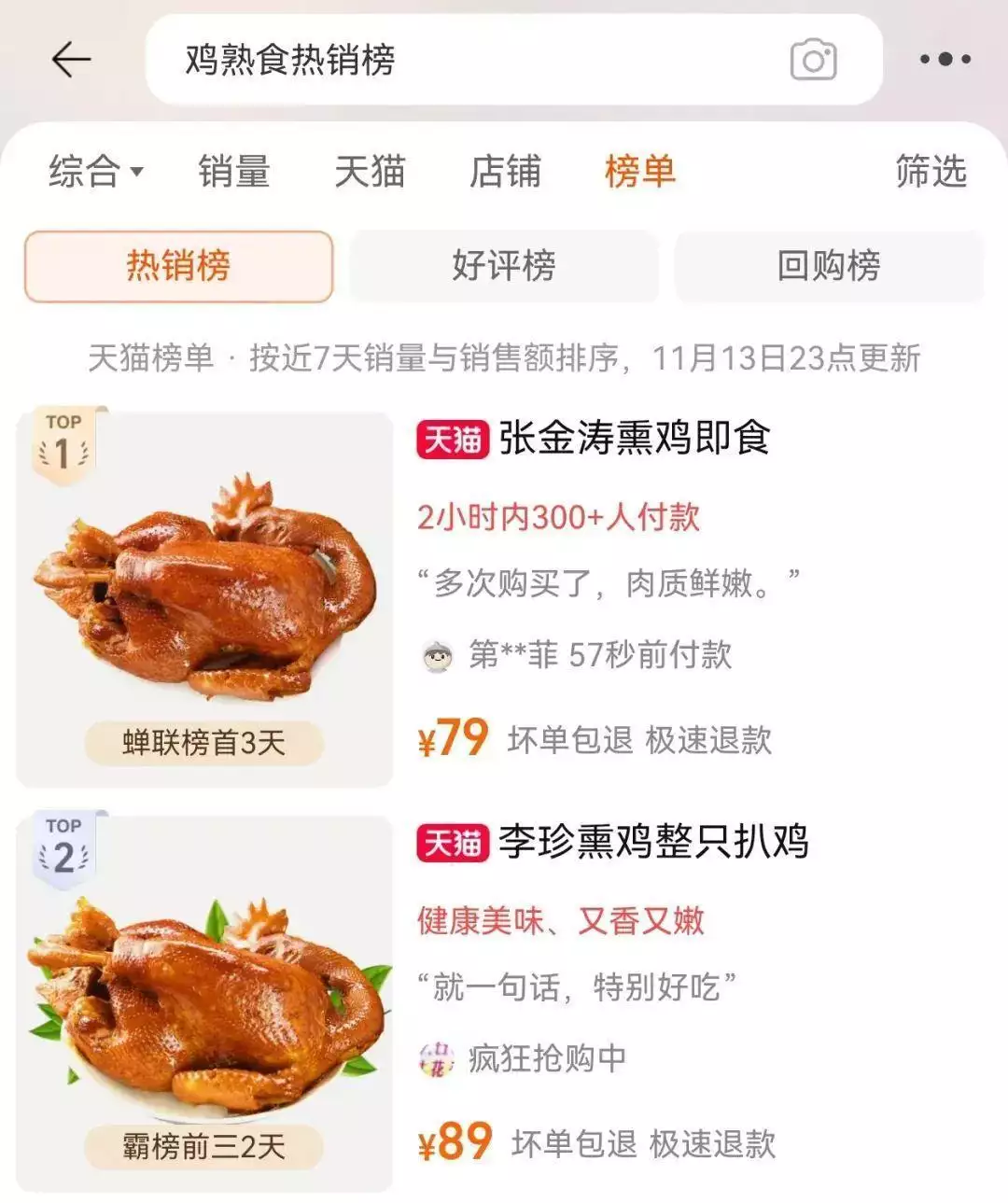This screenshot has width=1008, height=1203.
Task: Switch to the 好评榜 ranking
Action: (x=504, y=267)
